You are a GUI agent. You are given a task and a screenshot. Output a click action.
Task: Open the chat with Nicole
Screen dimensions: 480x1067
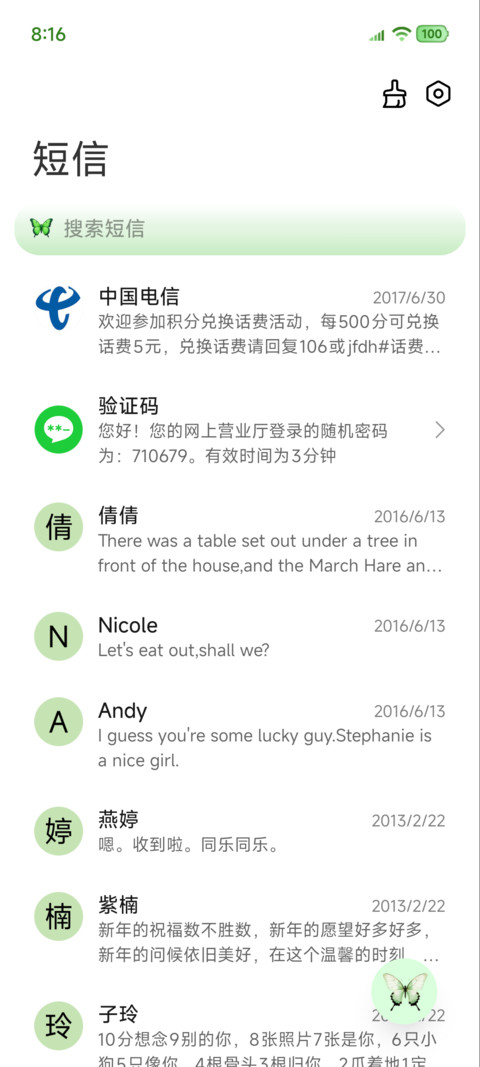click(x=240, y=637)
